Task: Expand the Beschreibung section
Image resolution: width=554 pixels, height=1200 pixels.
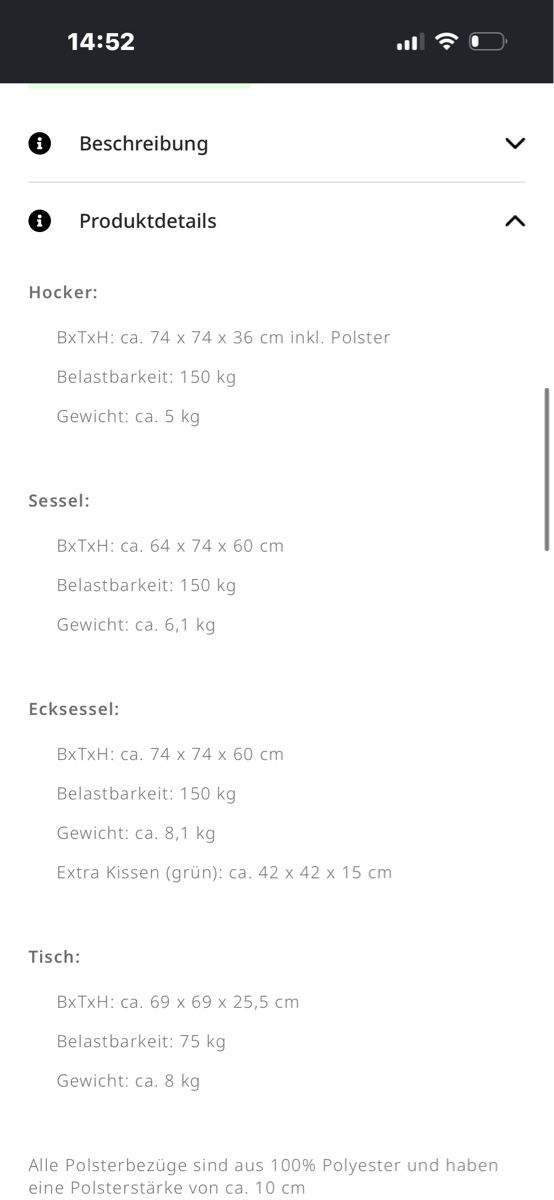Action: click(x=276, y=143)
